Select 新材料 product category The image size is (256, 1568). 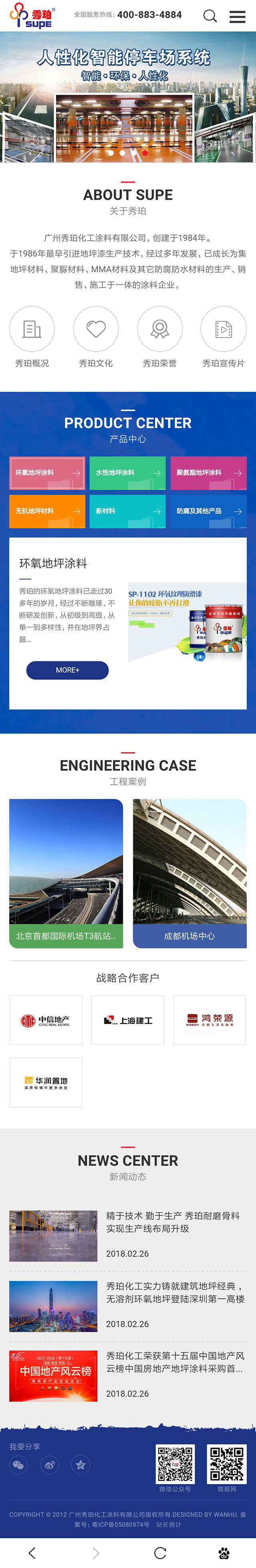click(x=127, y=511)
